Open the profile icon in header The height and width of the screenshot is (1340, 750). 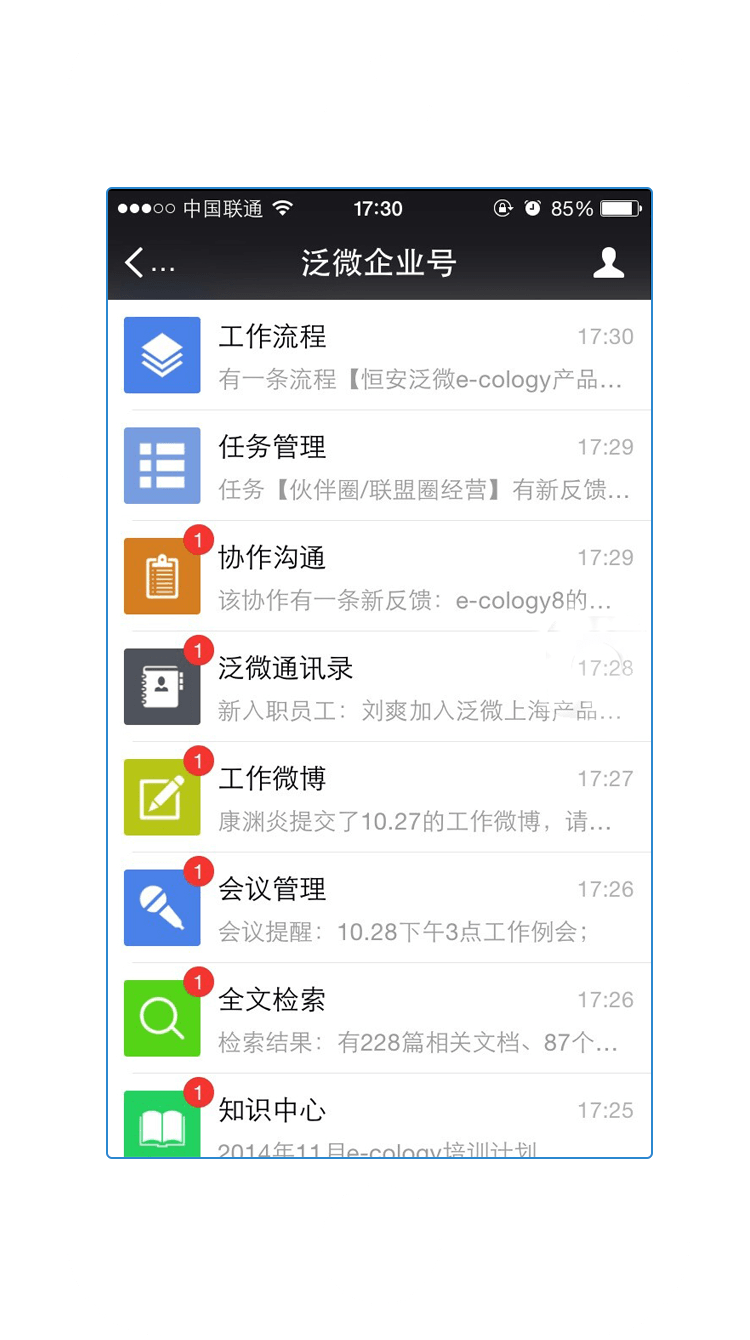[608, 263]
